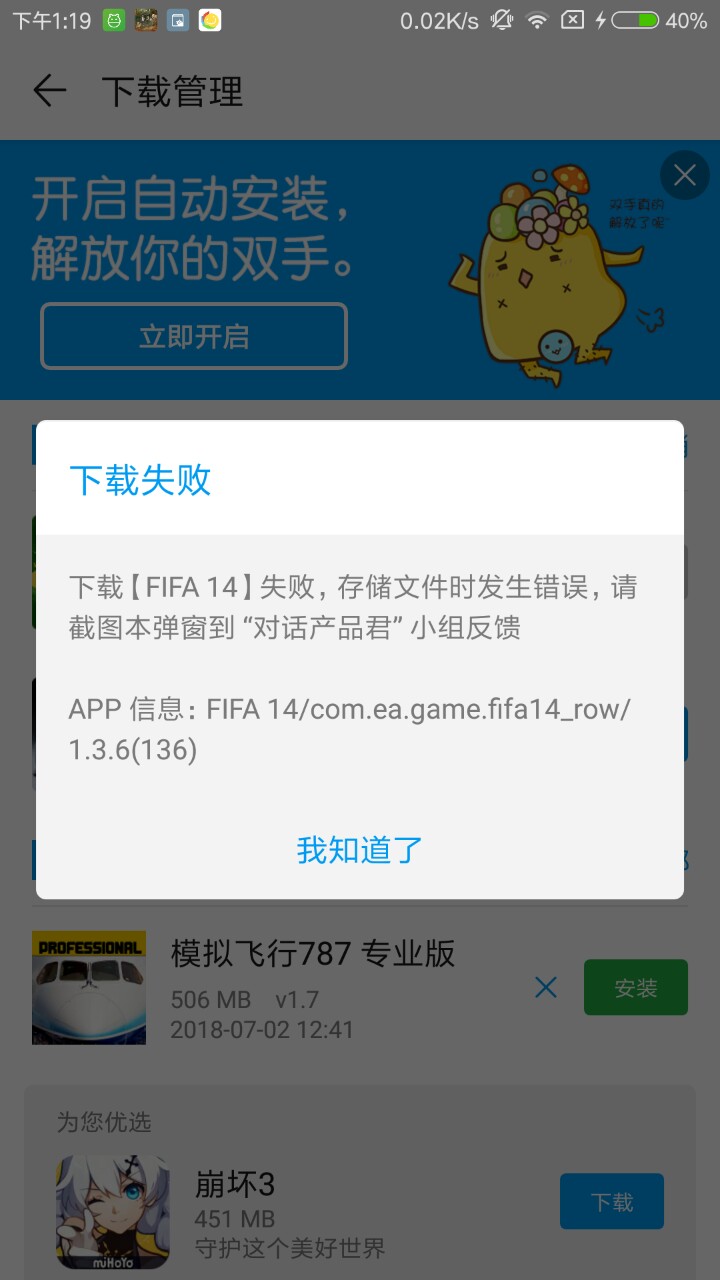Remove 模拟飞行787 专业版 from the list
This screenshot has height=1280, width=720.
pos(546,988)
